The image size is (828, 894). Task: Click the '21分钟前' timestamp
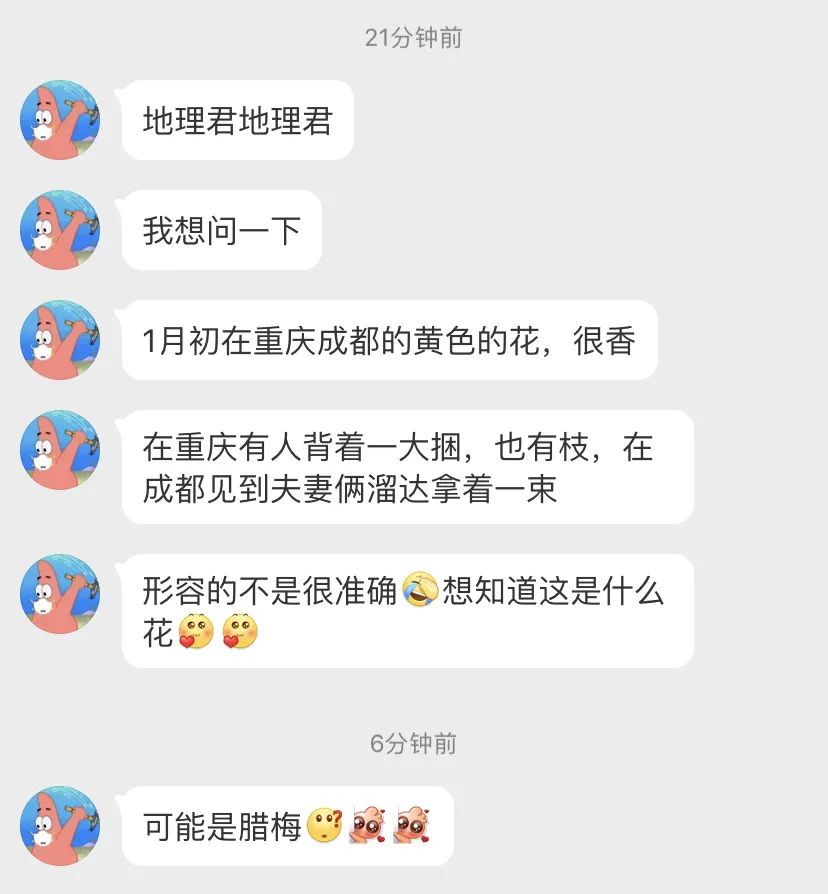click(414, 36)
